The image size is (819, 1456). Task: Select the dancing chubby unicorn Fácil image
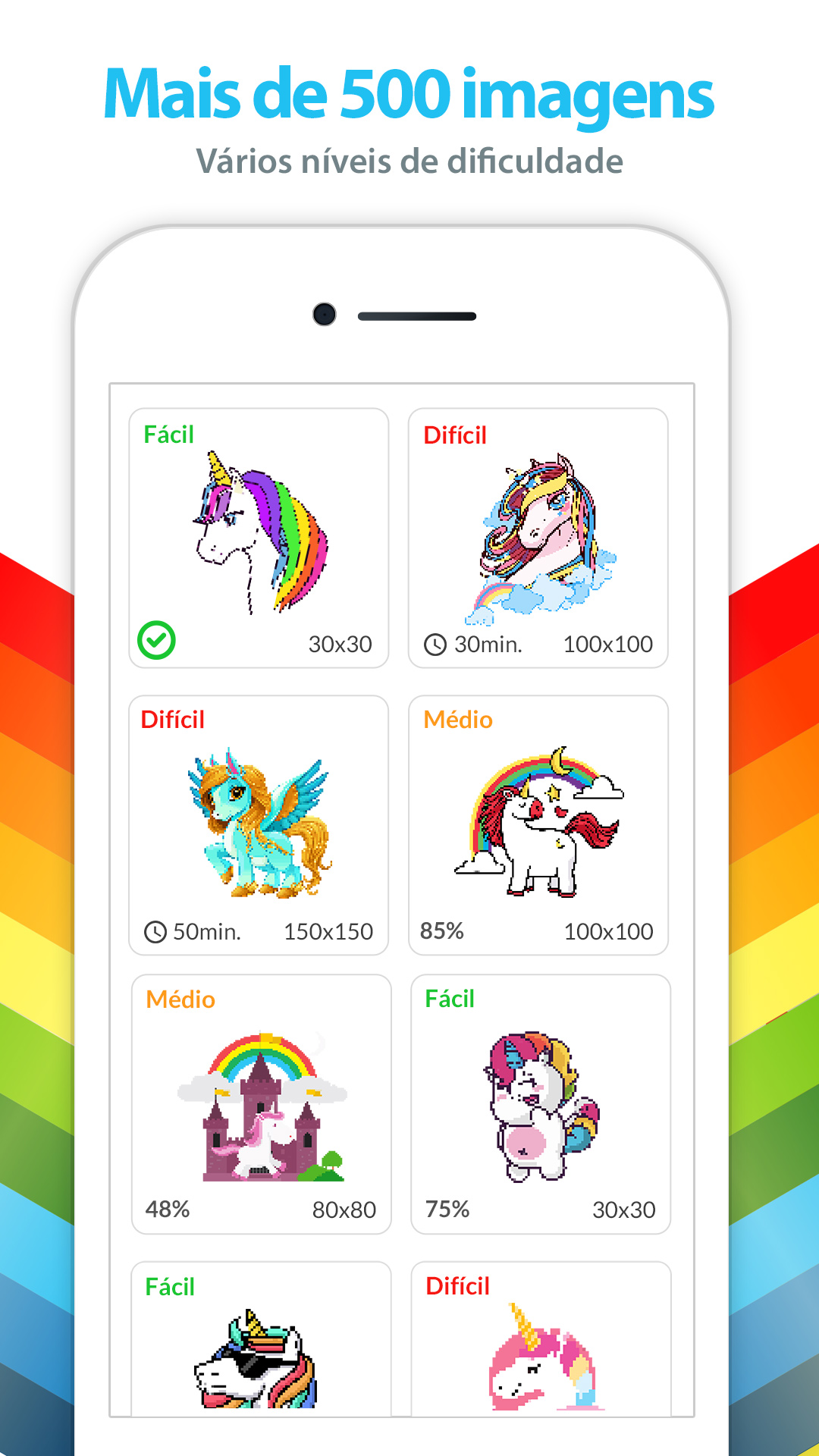542,1107
